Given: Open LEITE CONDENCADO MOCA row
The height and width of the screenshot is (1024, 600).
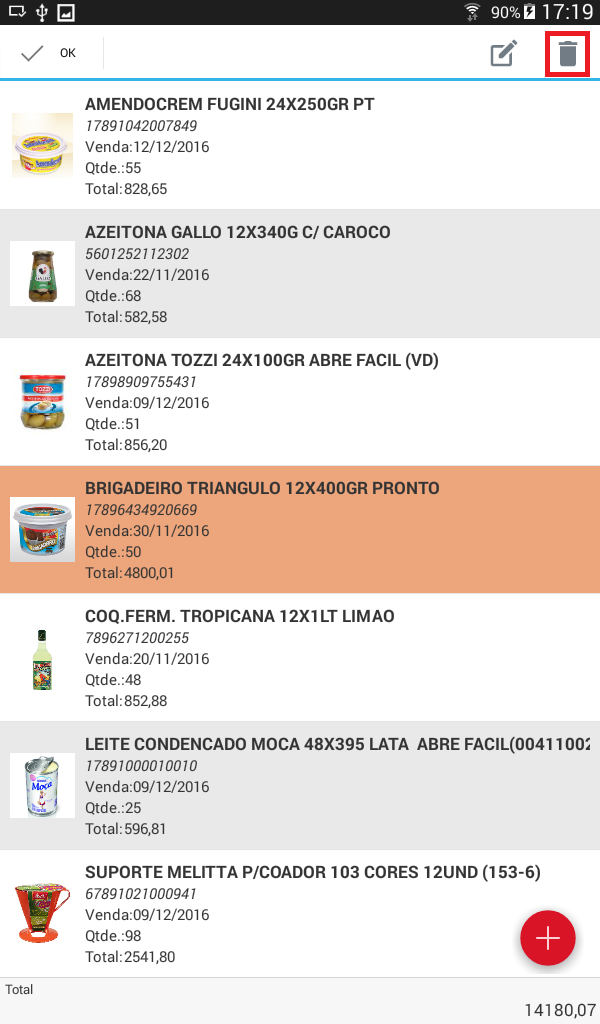Looking at the screenshot, I should click(300, 786).
